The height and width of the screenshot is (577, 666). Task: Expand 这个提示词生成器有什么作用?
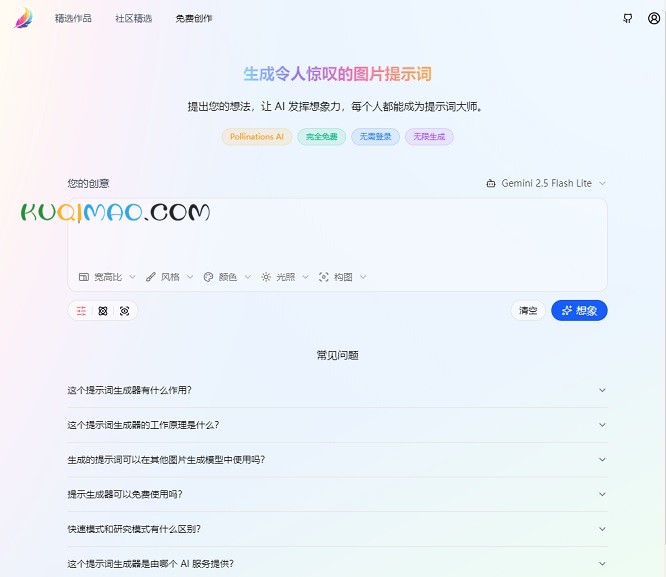337,390
